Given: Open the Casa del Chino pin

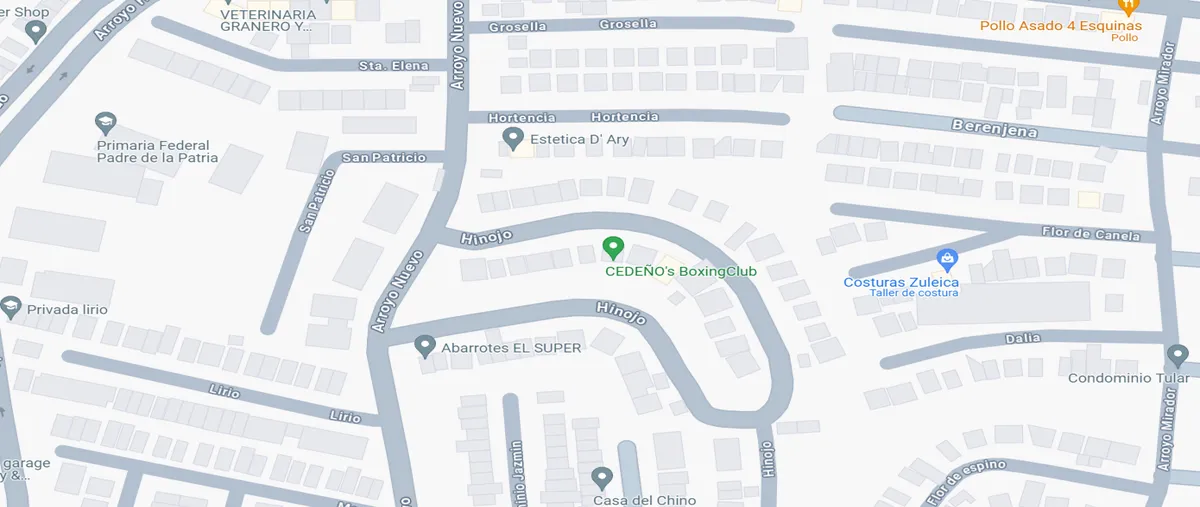Looking at the screenshot, I should pyautogui.click(x=601, y=479).
